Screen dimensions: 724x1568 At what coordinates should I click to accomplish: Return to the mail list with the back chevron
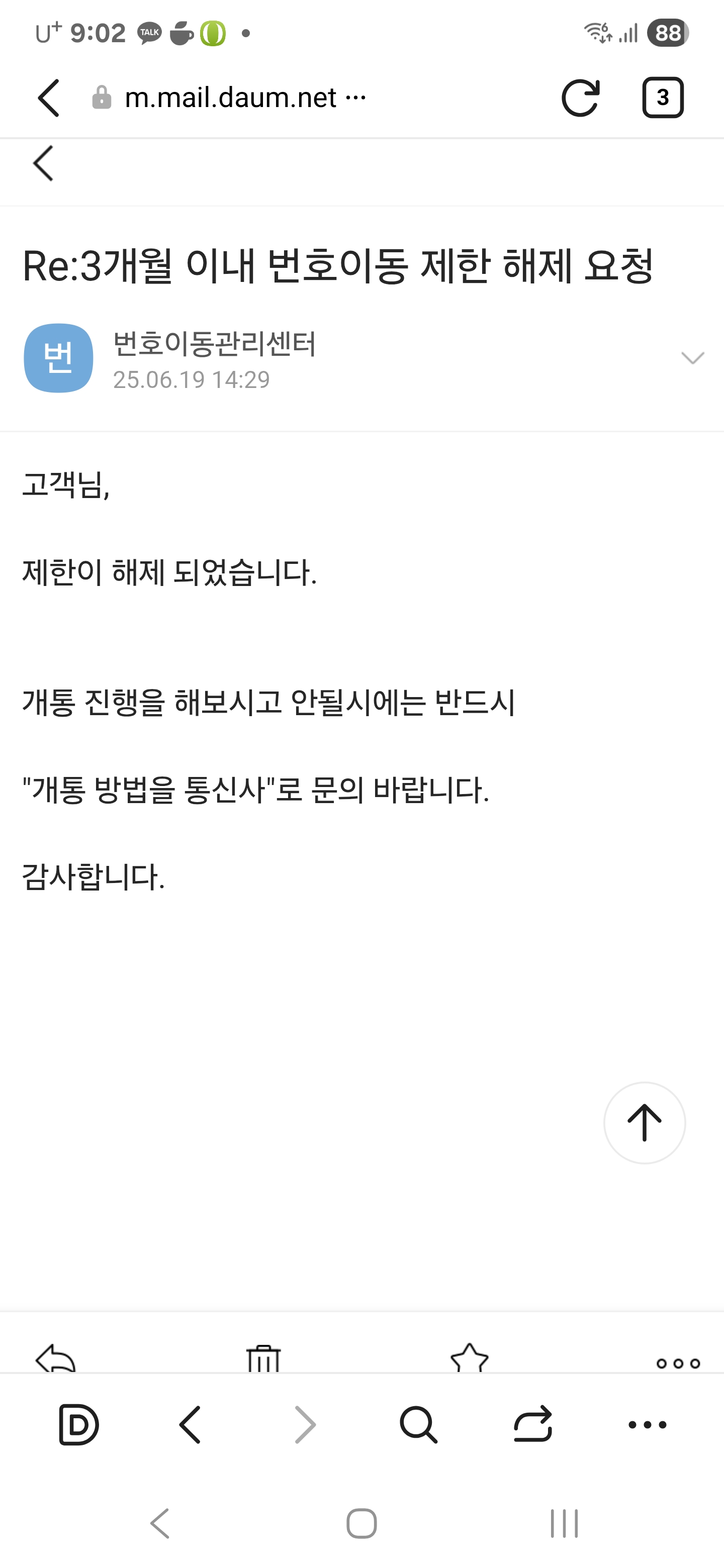pos(43,163)
